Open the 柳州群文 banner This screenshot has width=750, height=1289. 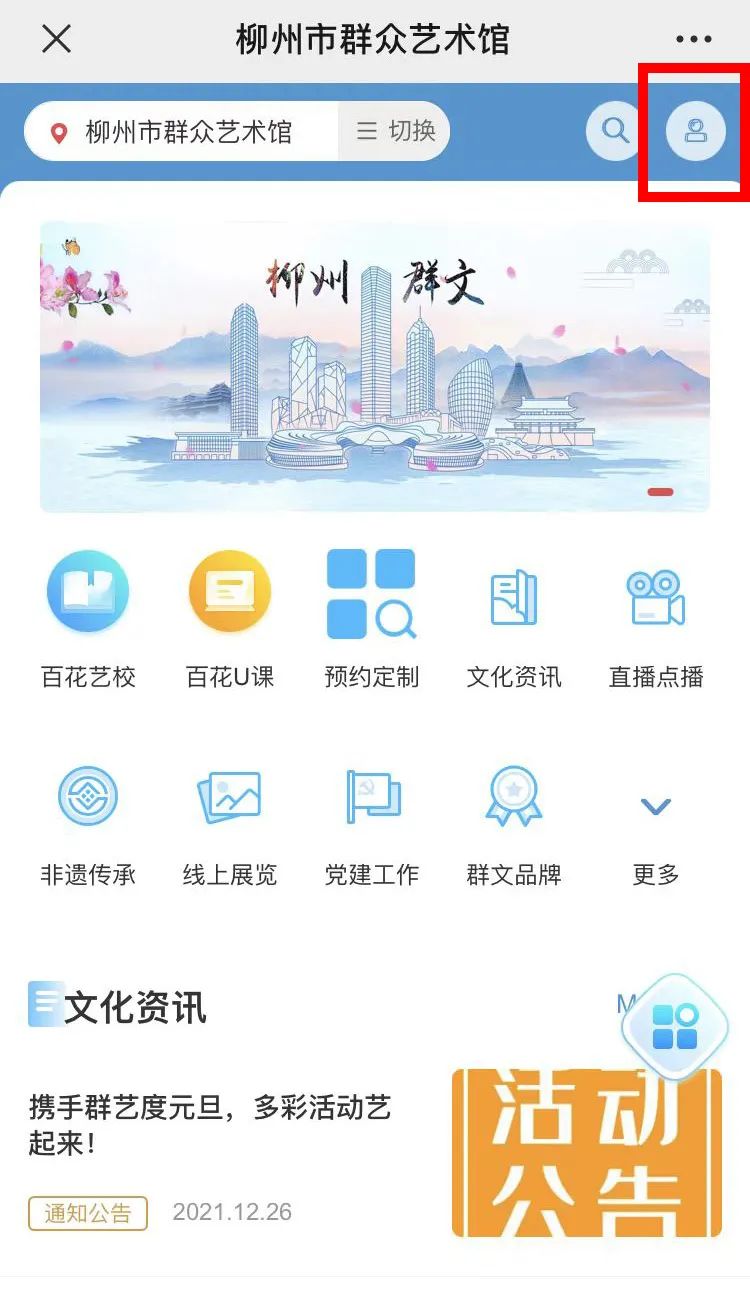[375, 367]
